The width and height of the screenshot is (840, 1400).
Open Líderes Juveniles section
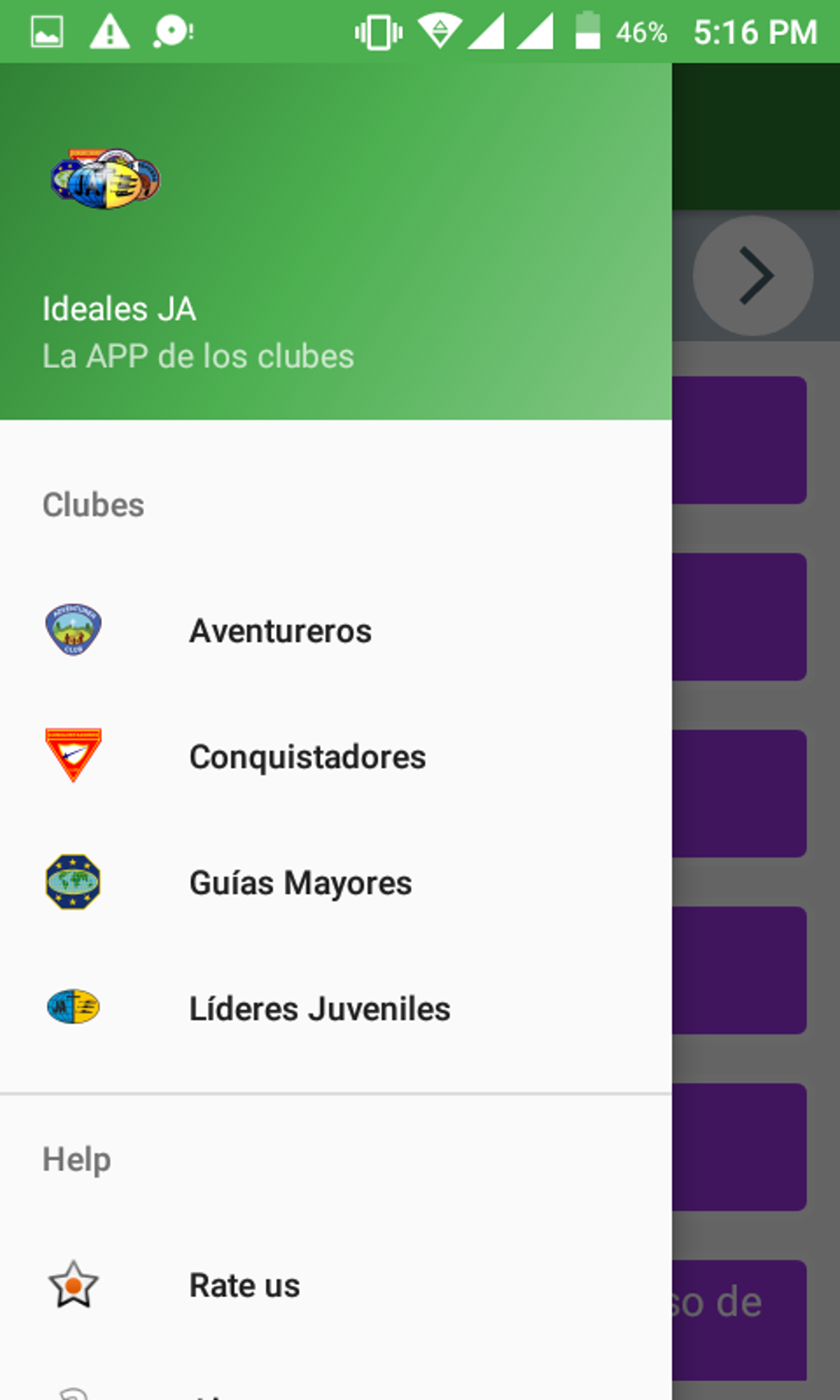coord(320,1009)
